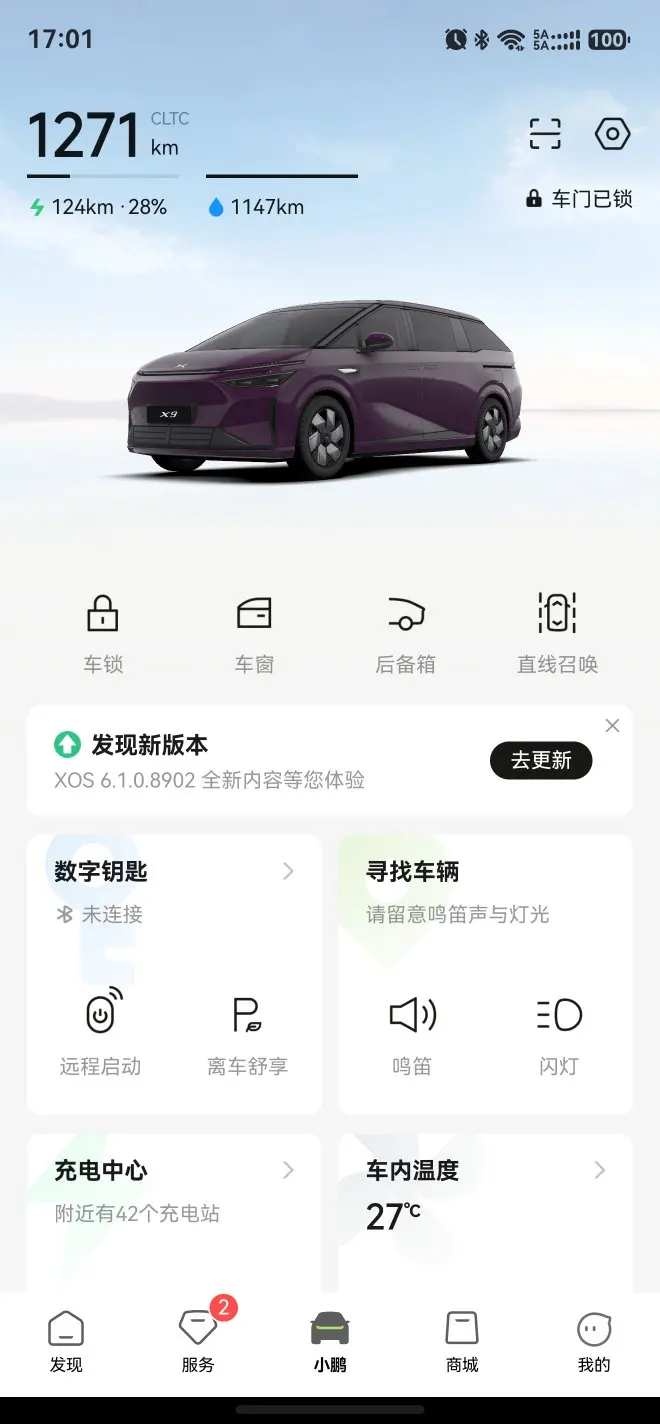The image size is (660, 1424).
Task: Open vehicle settings hexagon icon
Action: 612,134
